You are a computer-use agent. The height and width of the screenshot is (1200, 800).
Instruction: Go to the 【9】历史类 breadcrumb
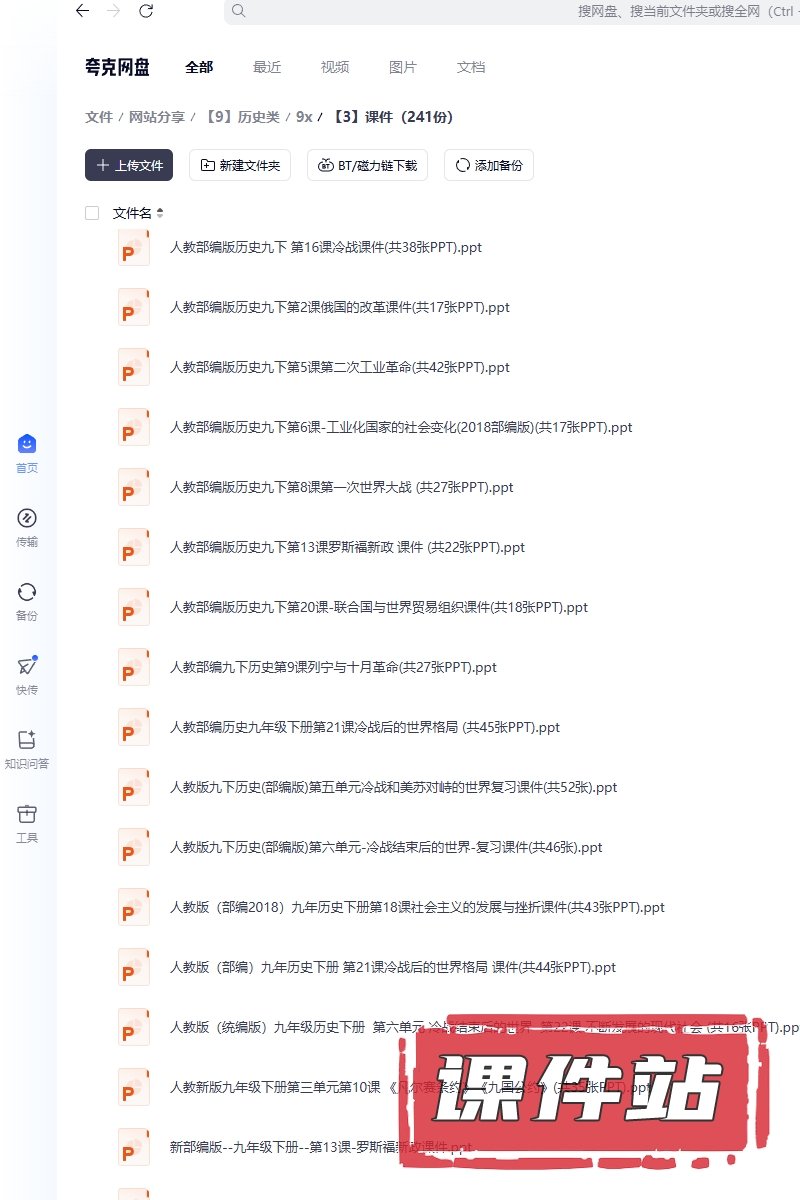click(244, 117)
